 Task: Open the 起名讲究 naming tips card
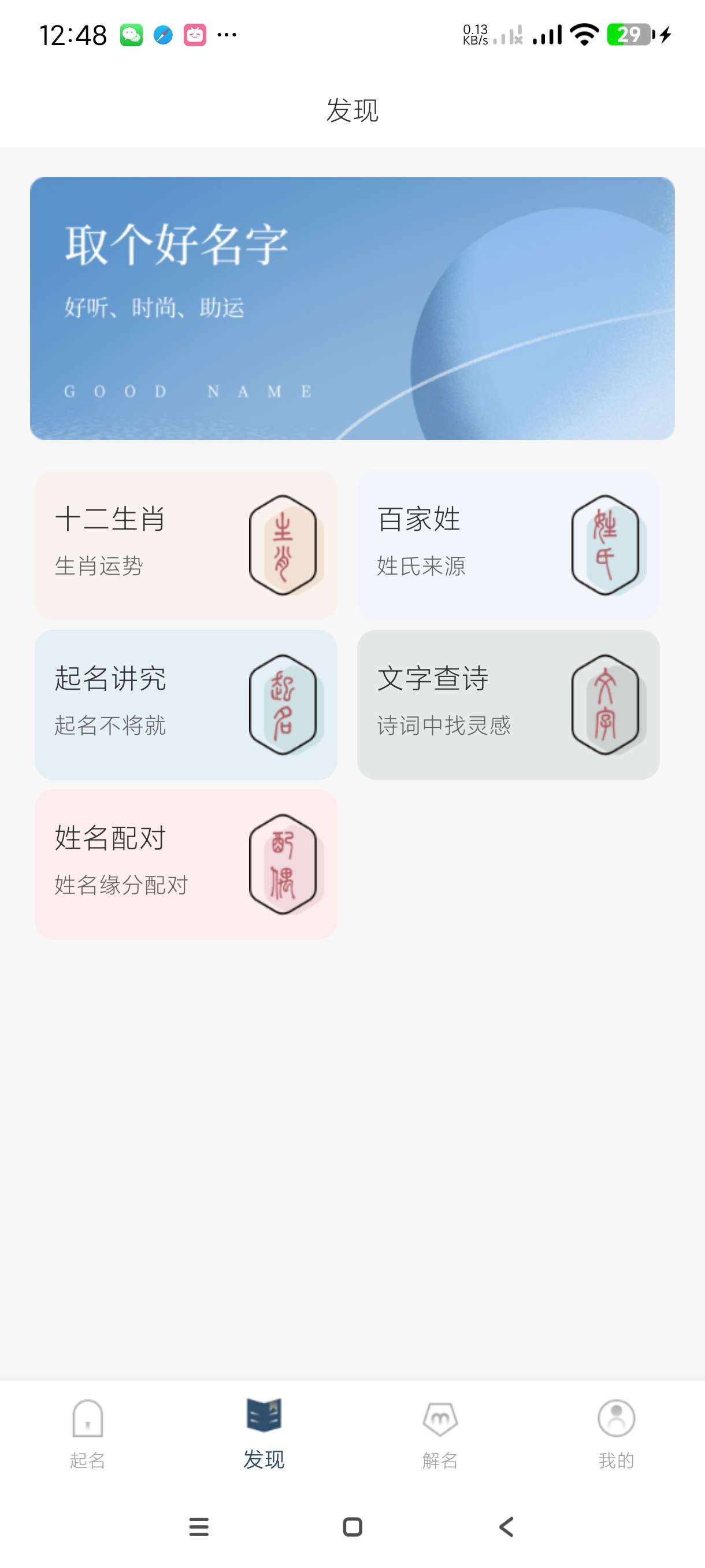pyautogui.click(x=185, y=704)
